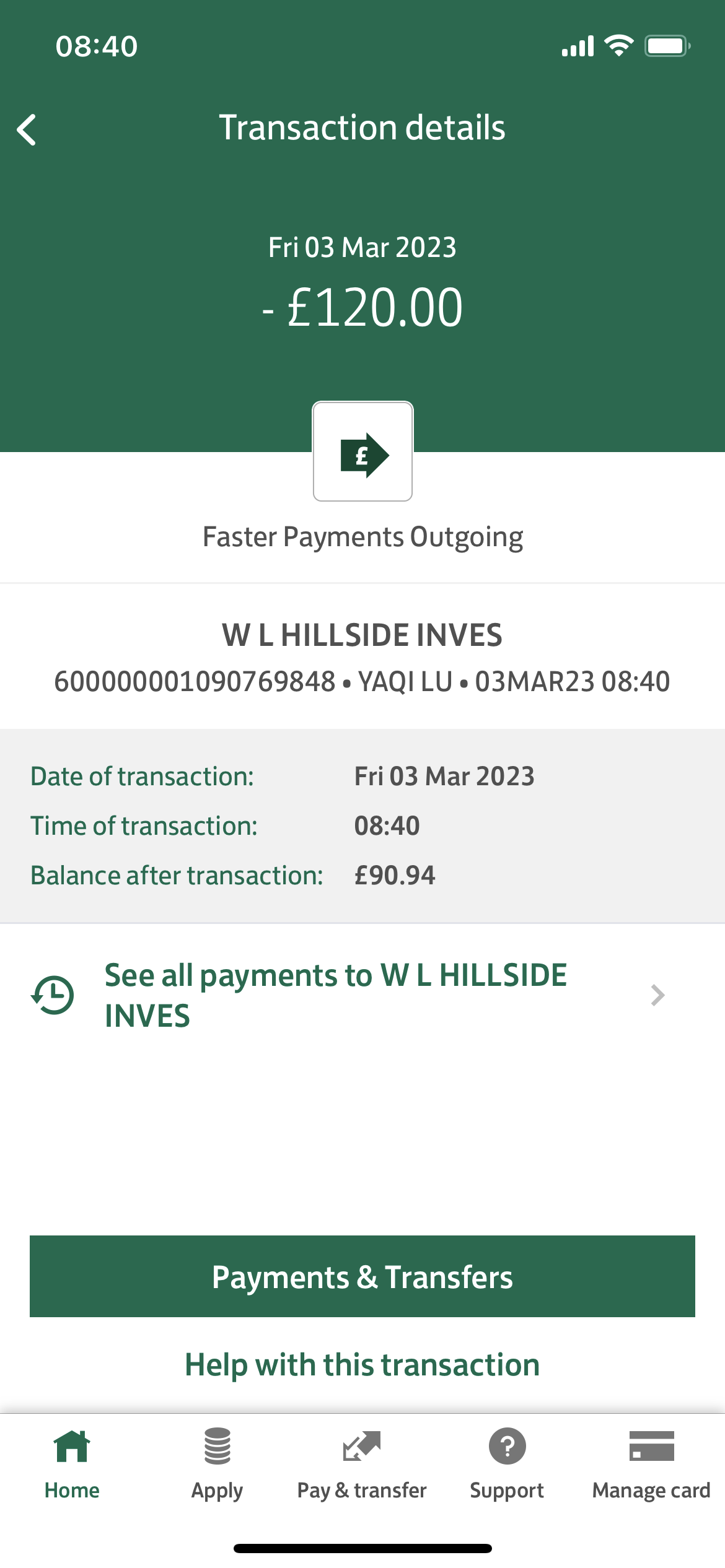Go back from Transaction details

point(27,129)
